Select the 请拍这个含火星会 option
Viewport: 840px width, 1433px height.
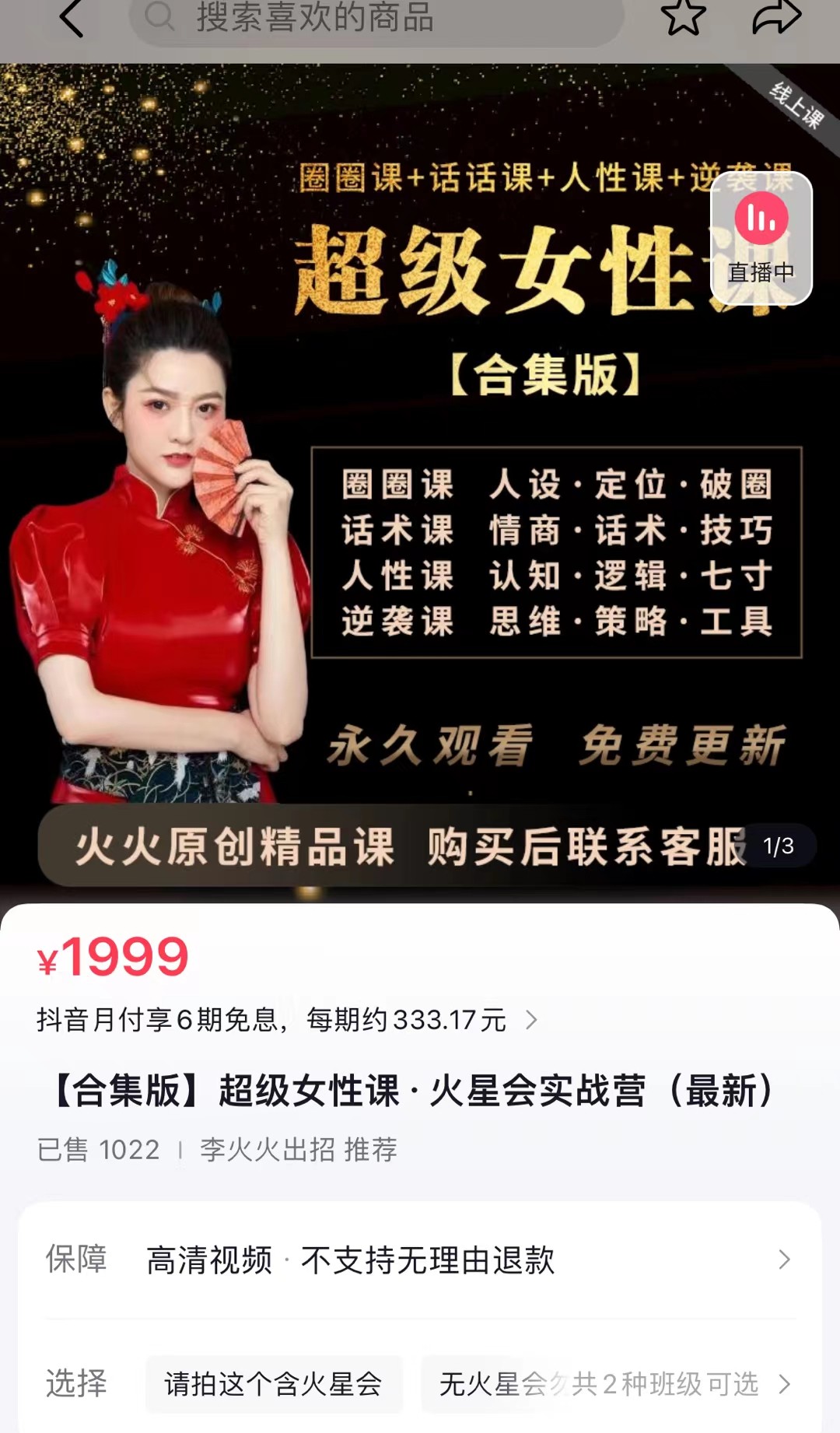click(x=274, y=1384)
